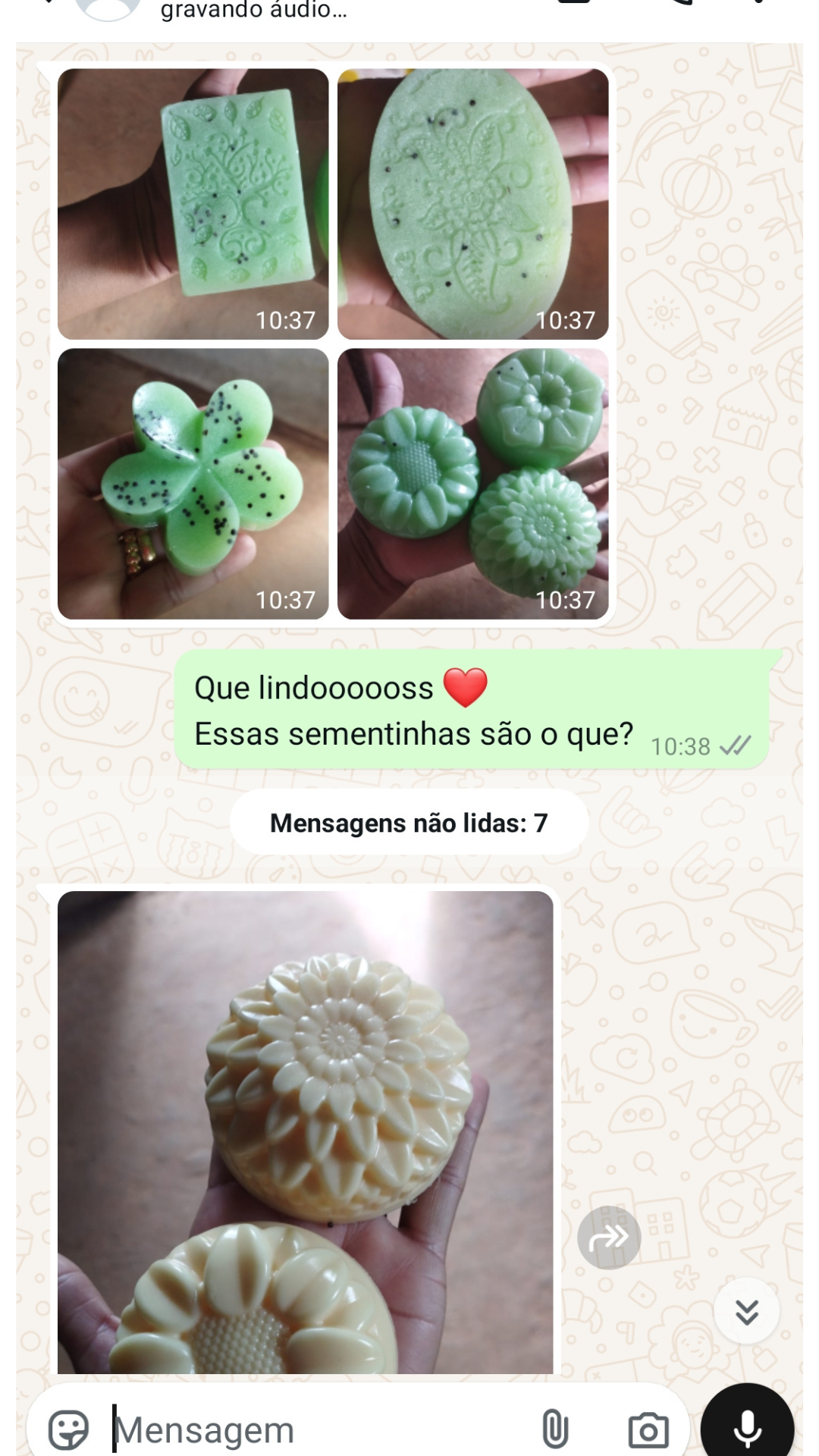
Task: View the photo of three green soaps
Action: coord(472,483)
